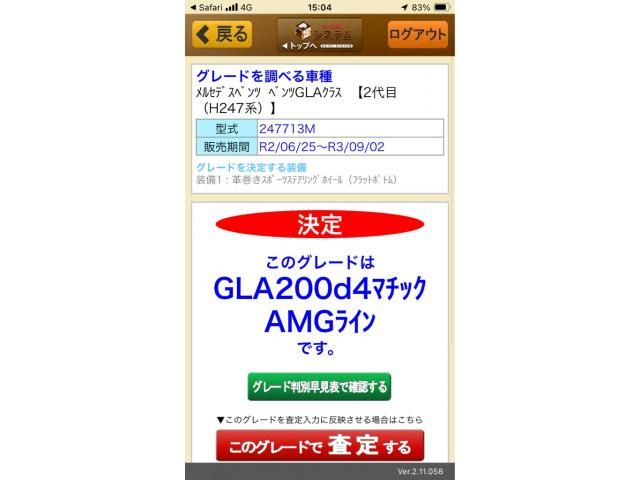Image resolution: width=640 pixels, height=480 pixels.
Task: Return to the top page via the center logo
Action: (x=319, y=35)
